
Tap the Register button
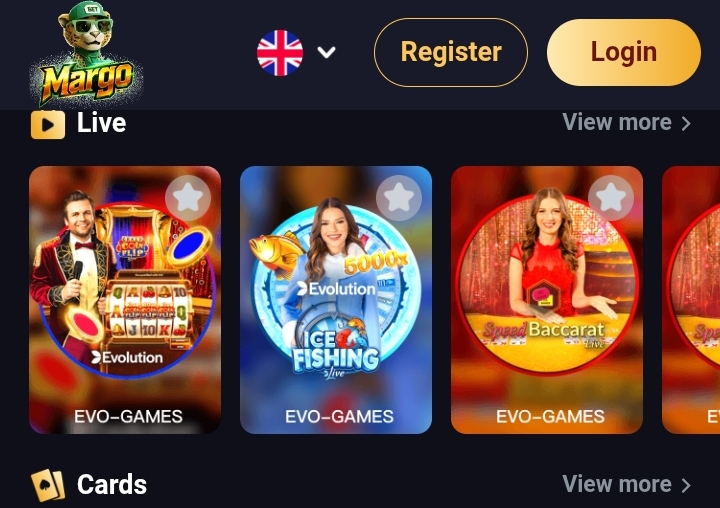[x=451, y=52]
